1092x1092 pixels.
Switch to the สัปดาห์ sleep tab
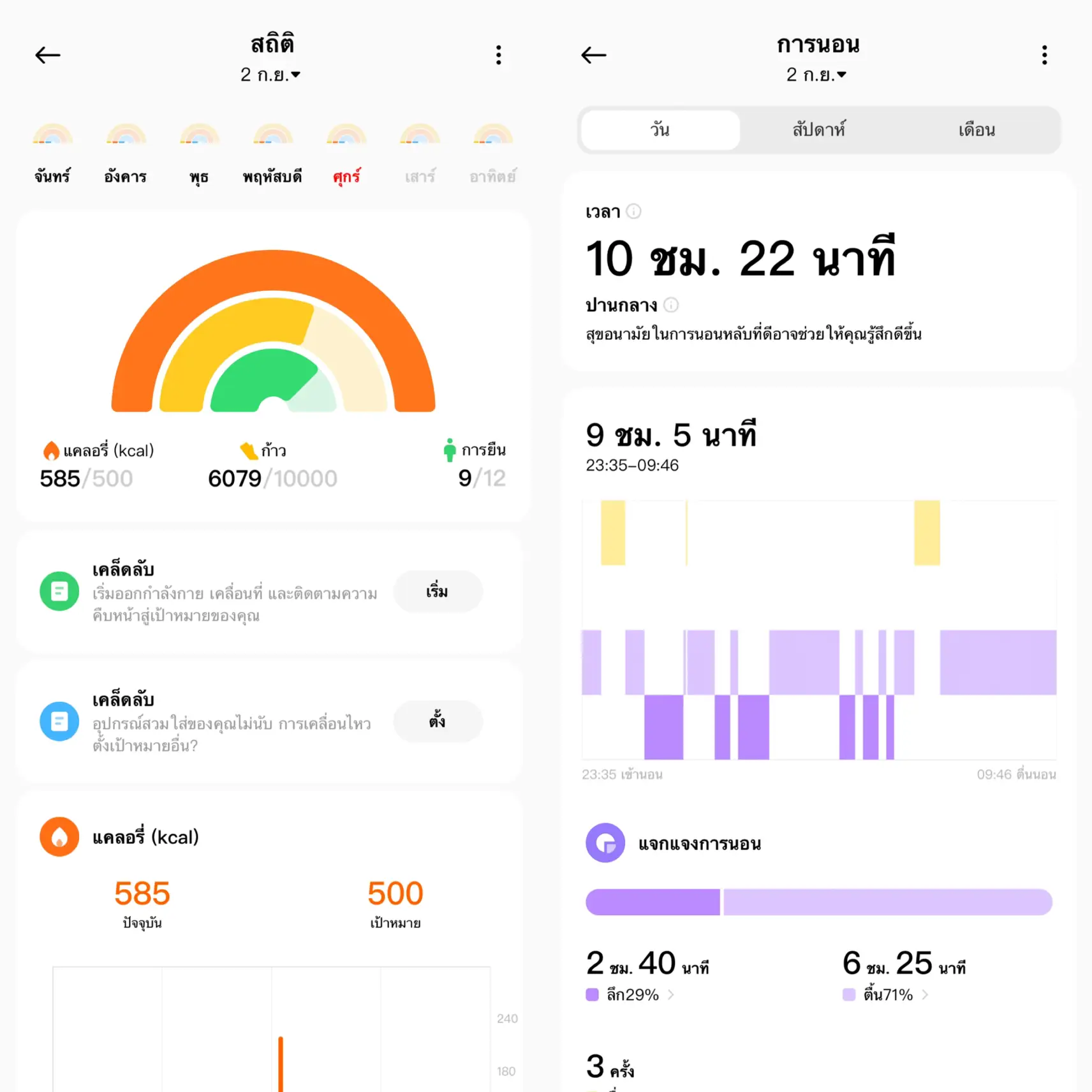pos(819,130)
